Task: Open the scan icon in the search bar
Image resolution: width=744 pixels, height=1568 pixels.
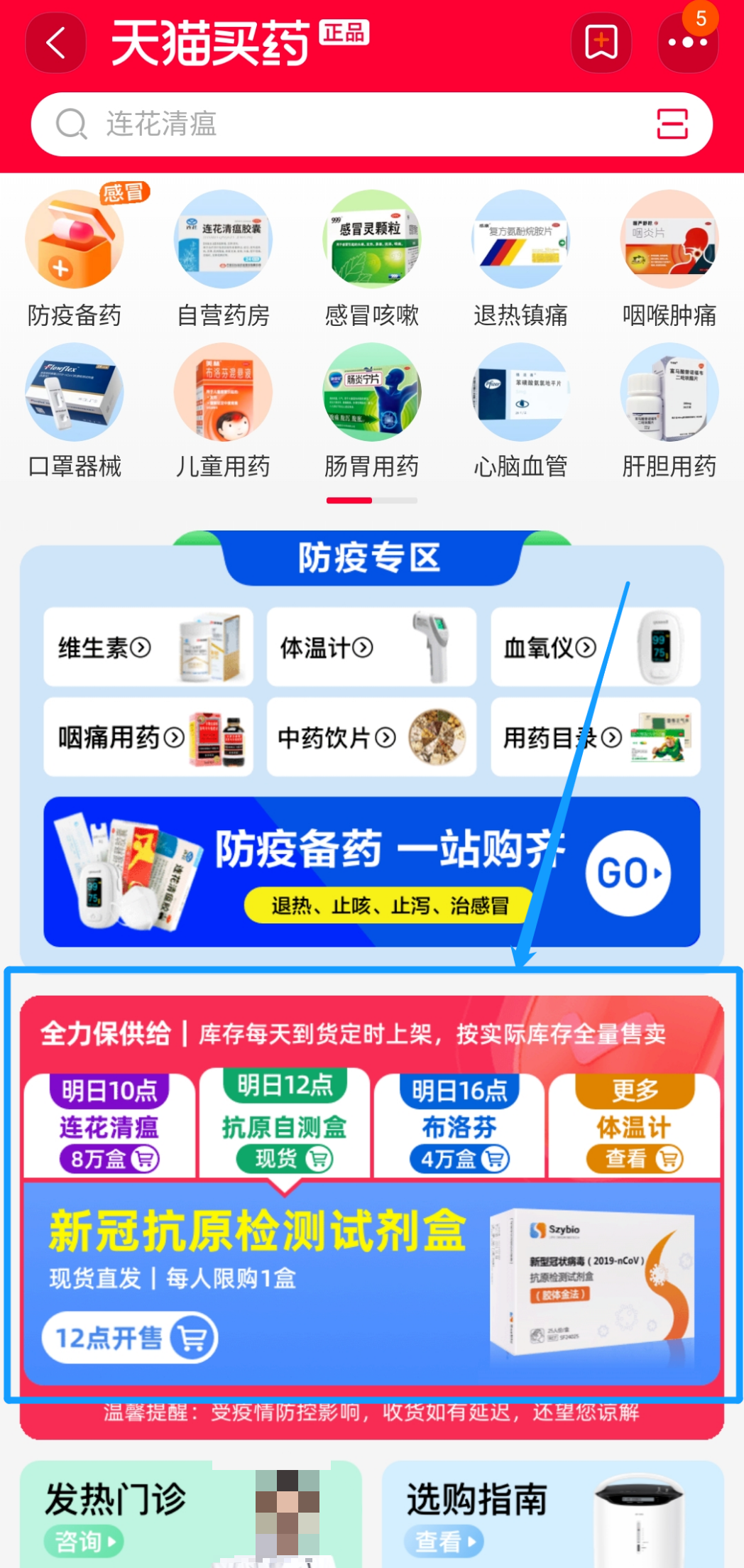Action: [x=672, y=124]
